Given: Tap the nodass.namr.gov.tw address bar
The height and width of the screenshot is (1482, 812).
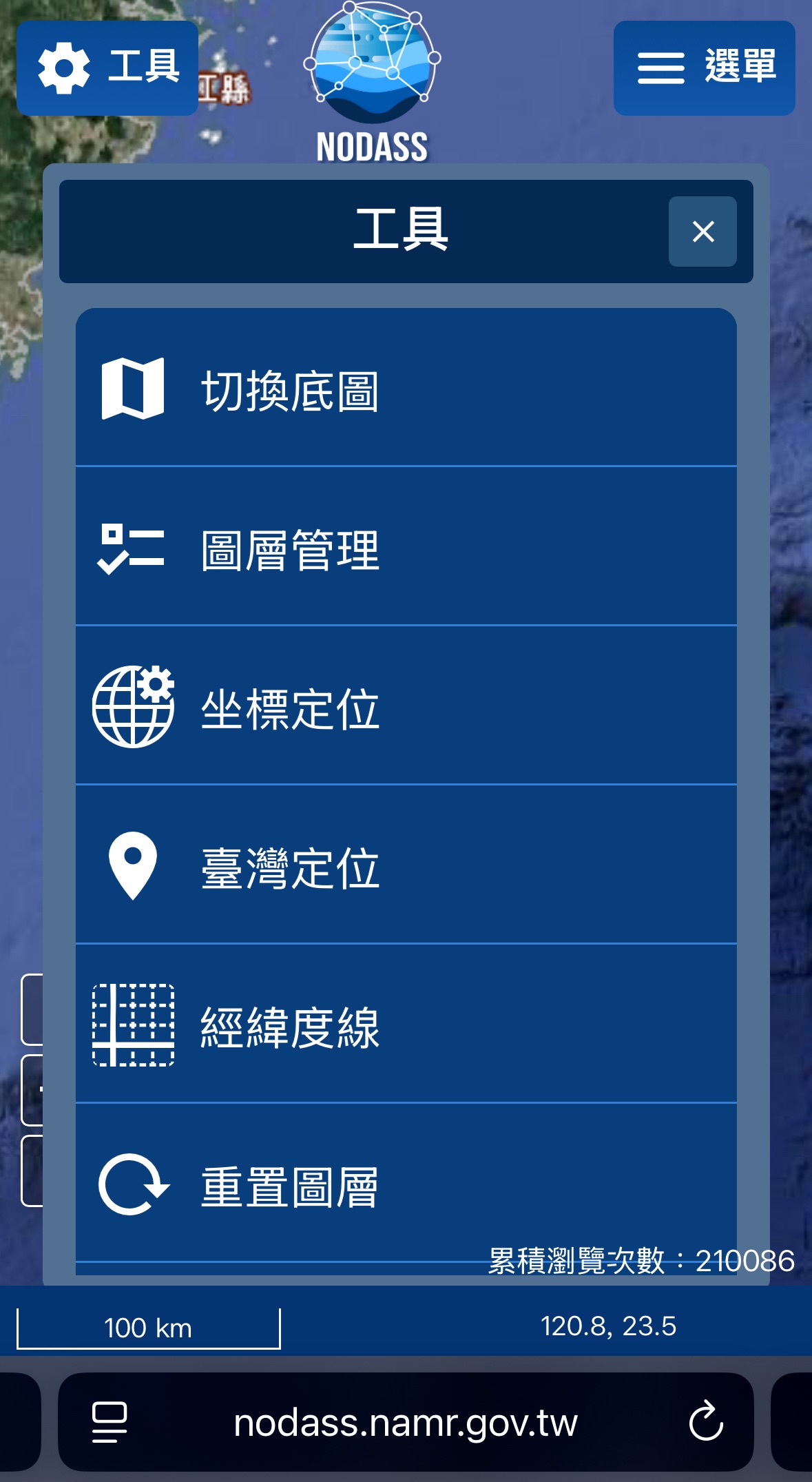Looking at the screenshot, I should 405,1422.
